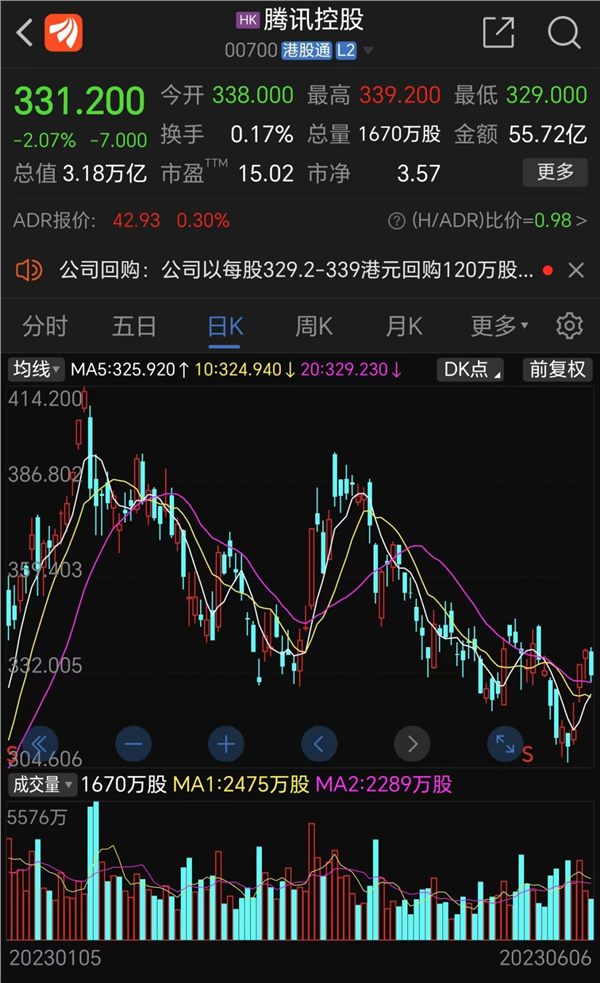Zoom out the K-line chart
This screenshot has width=600, height=983.
click(x=133, y=744)
